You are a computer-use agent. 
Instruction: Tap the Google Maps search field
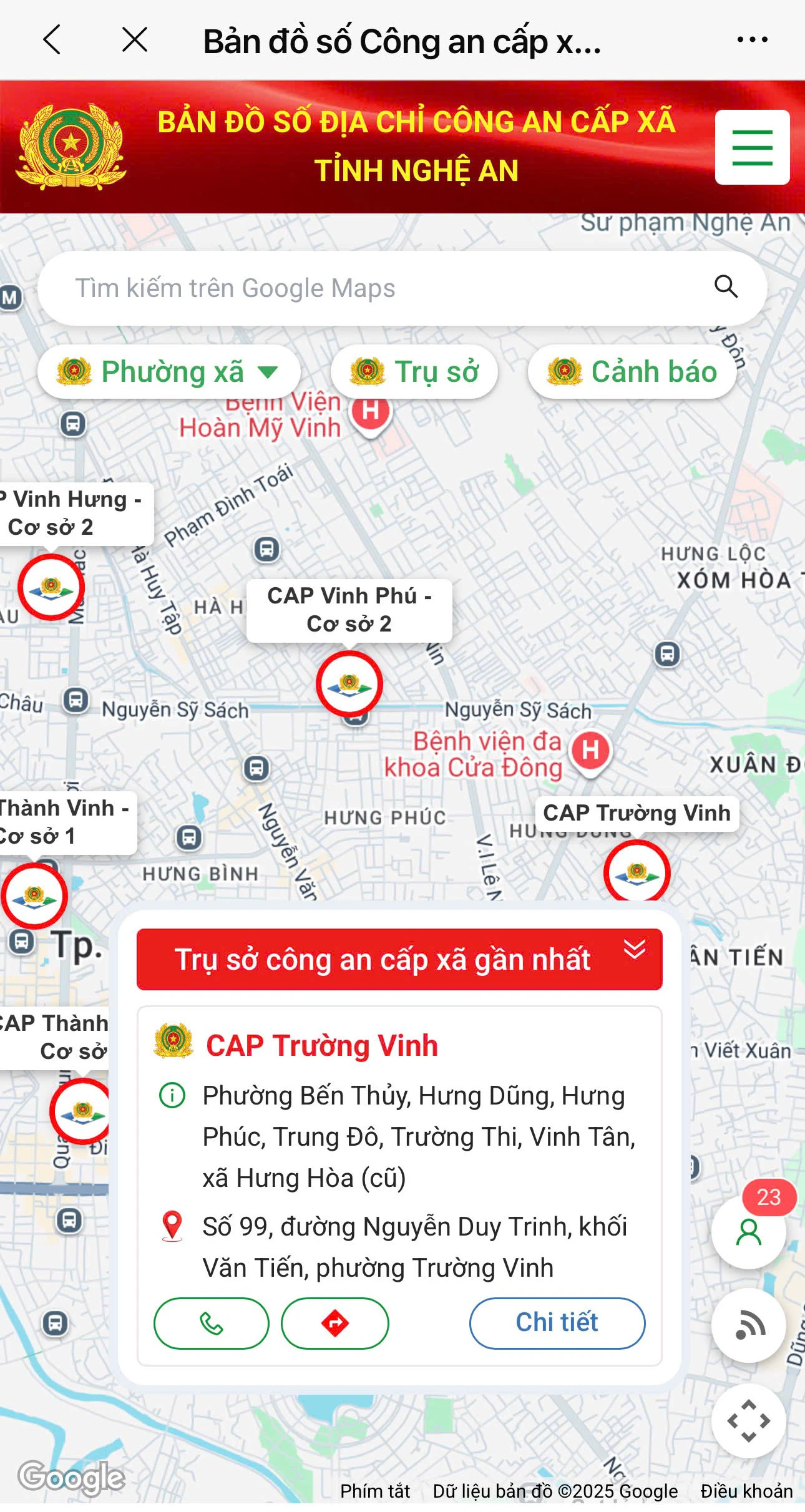pos(374,288)
